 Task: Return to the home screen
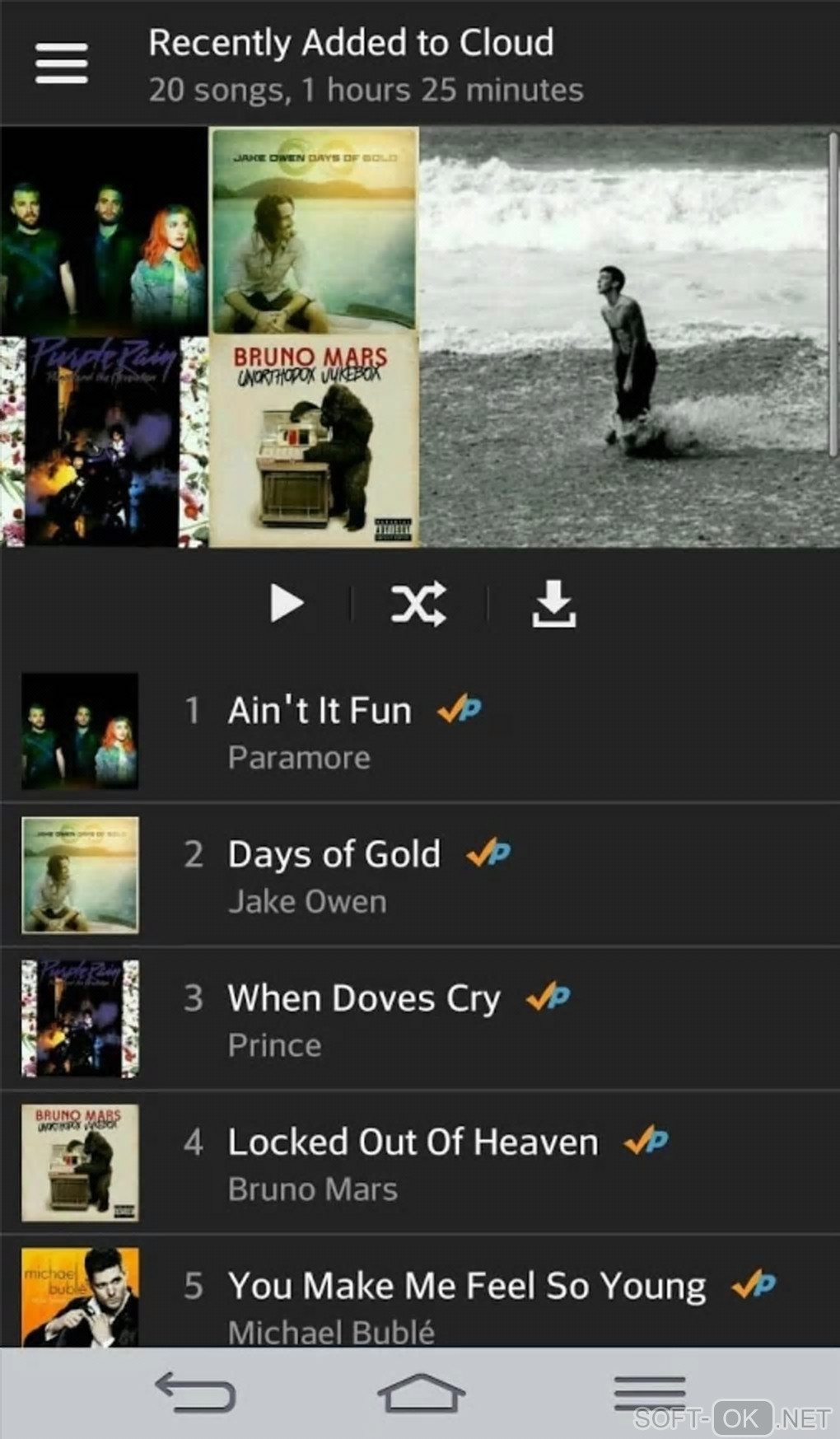tap(421, 1393)
